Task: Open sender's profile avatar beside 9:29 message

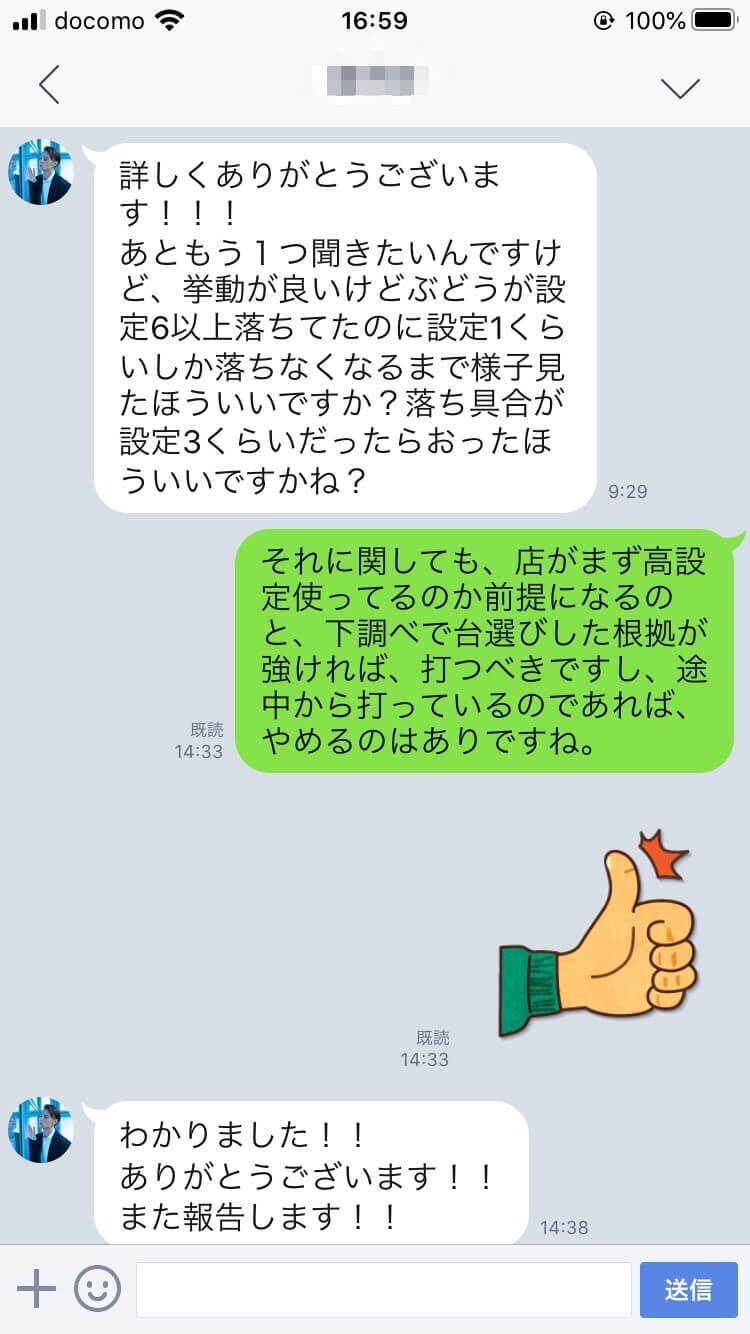Action: pyautogui.click(x=41, y=172)
